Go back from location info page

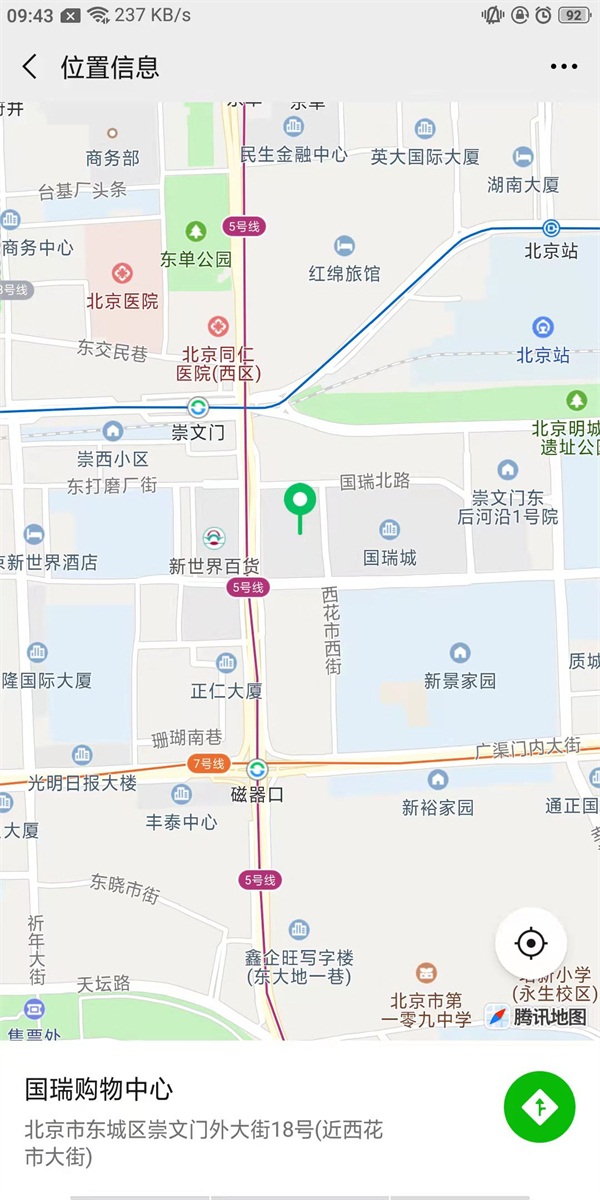click(30, 67)
